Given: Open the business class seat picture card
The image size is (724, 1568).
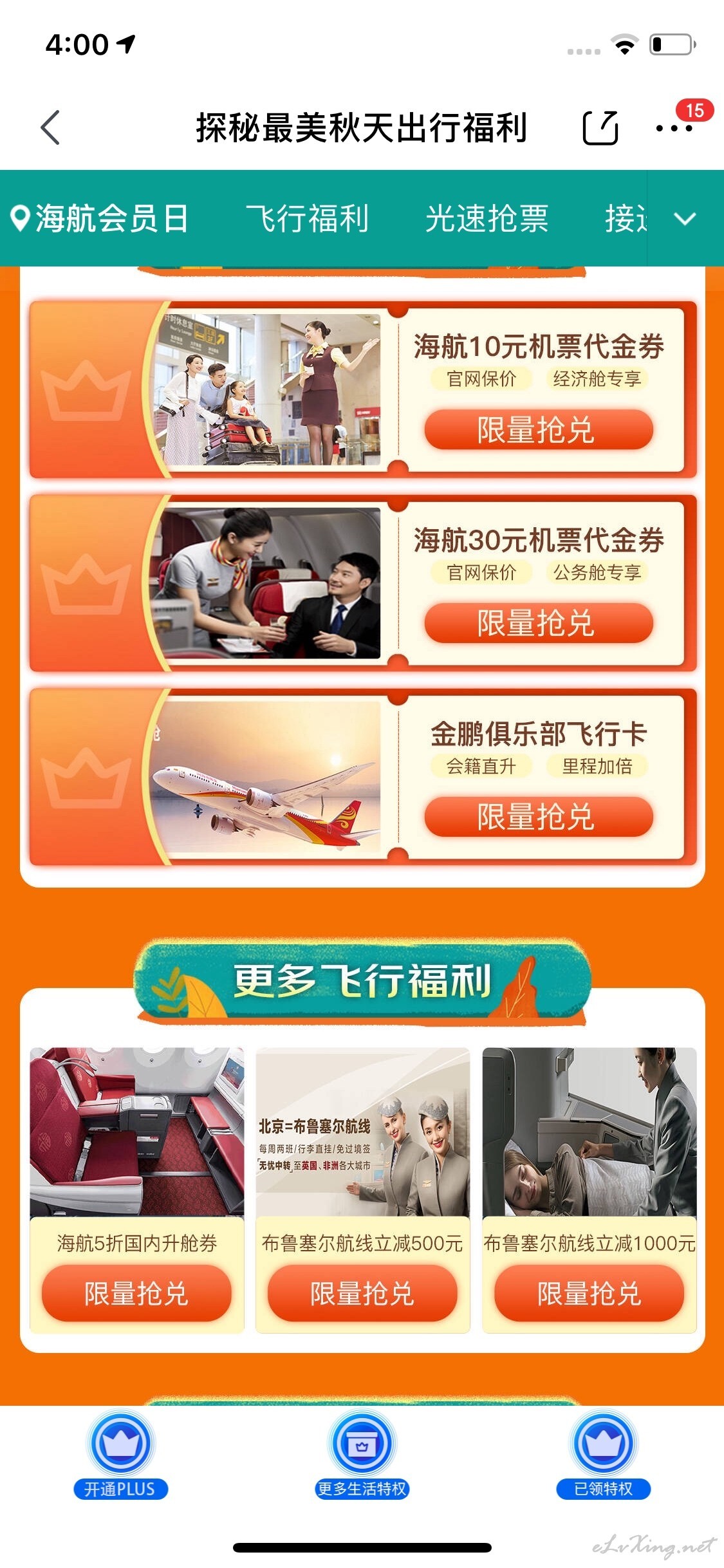Looking at the screenshot, I should [137, 1132].
